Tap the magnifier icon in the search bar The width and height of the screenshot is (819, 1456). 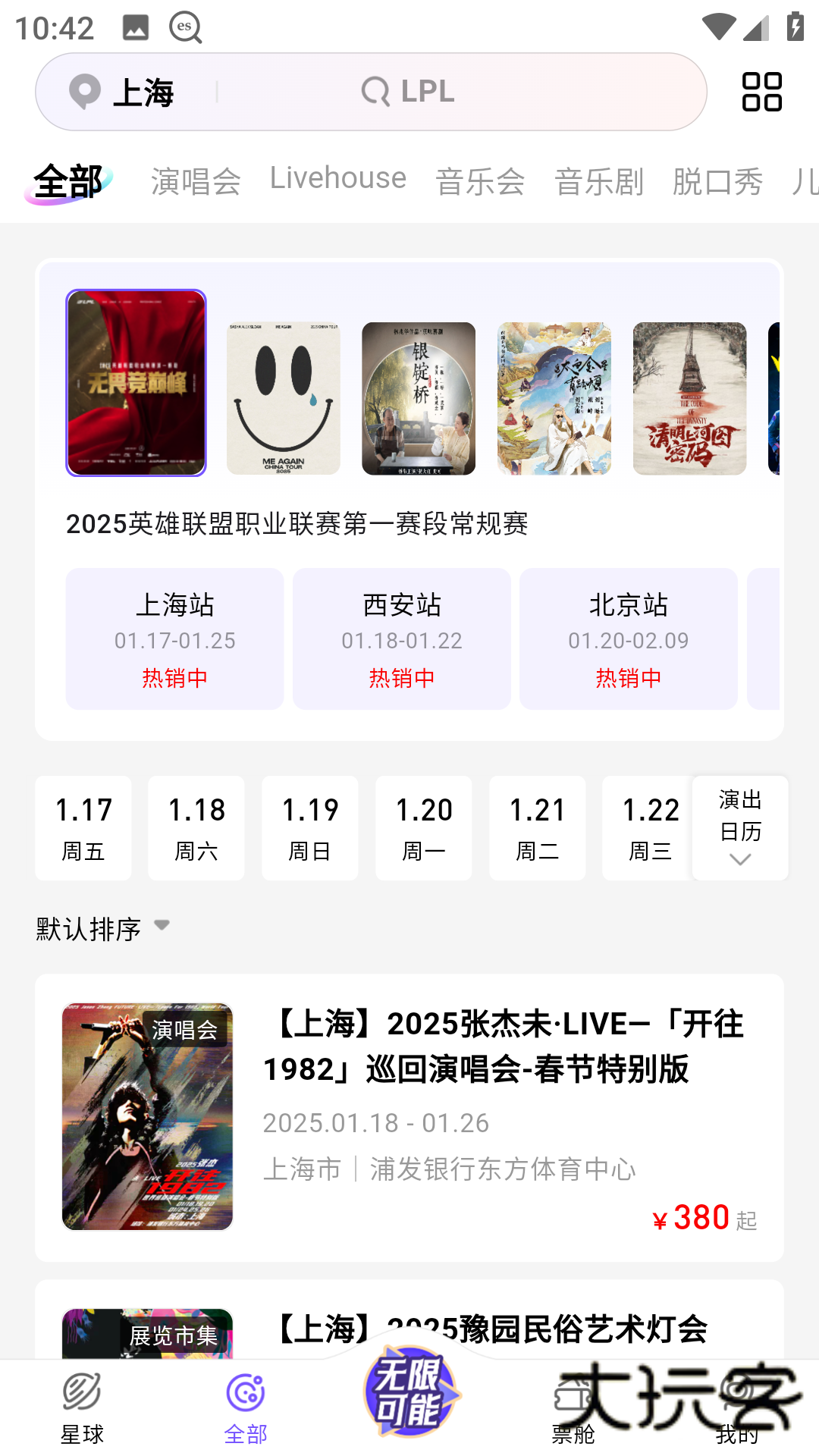375,91
